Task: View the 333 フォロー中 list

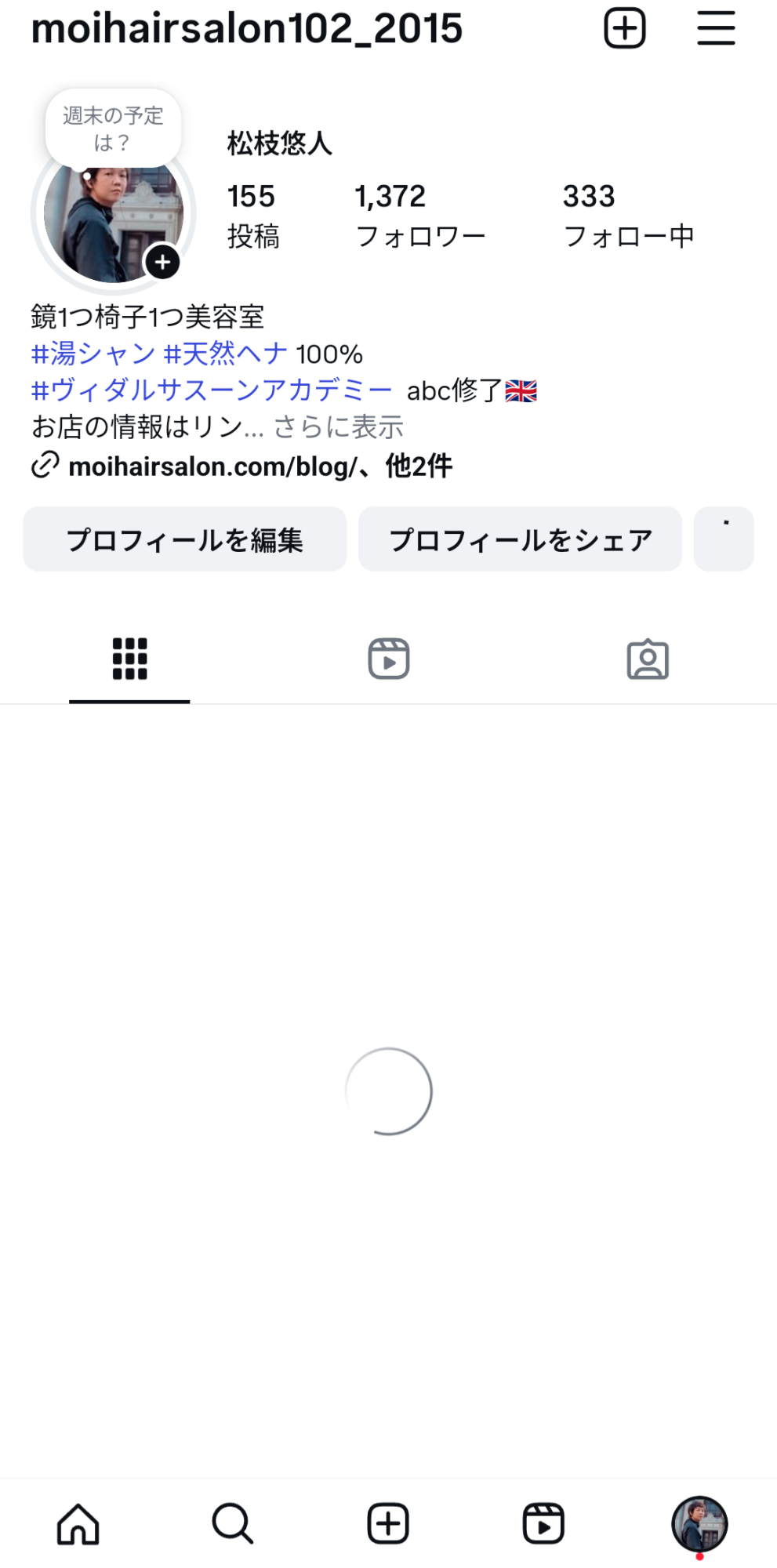Action: [629, 216]
